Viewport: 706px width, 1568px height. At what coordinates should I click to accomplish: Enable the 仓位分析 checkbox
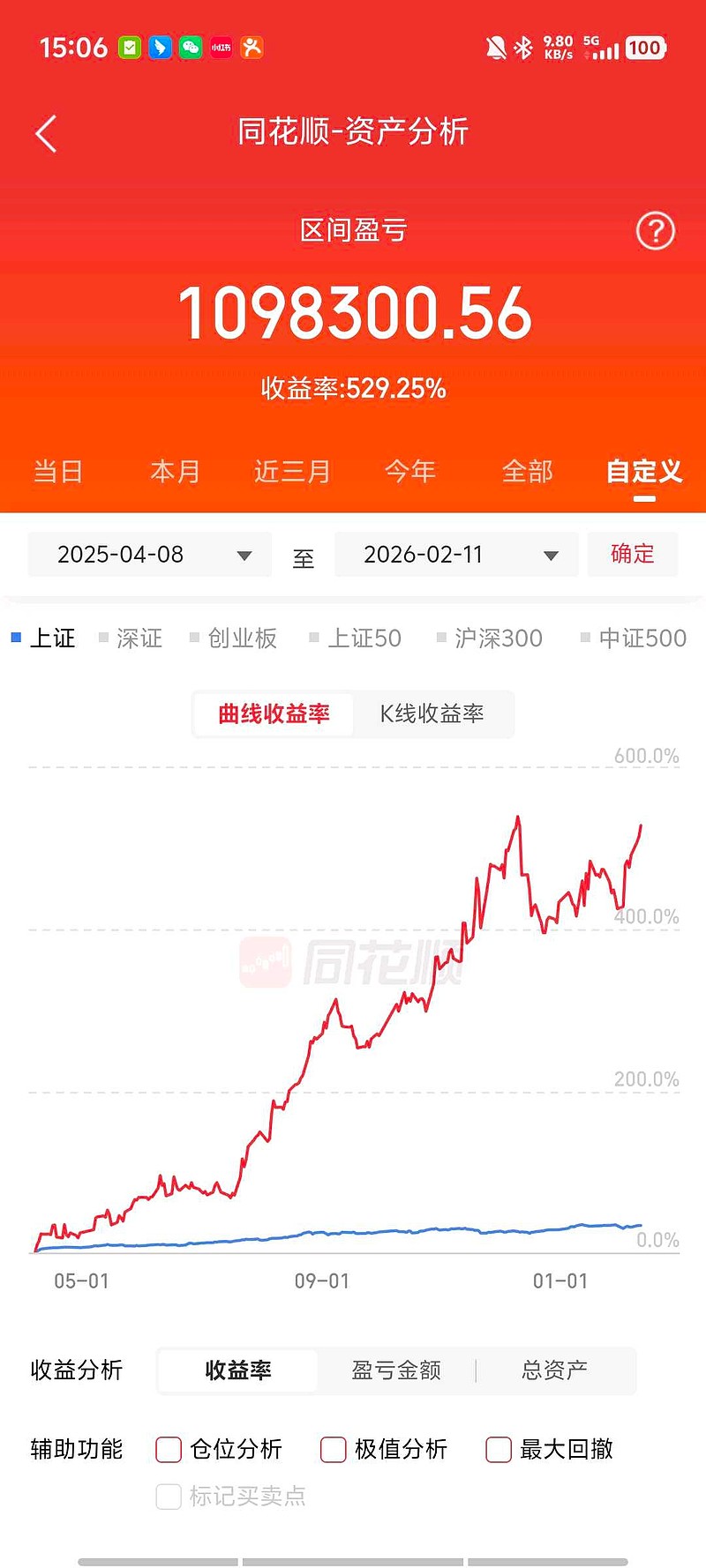tap(168, 1449)
